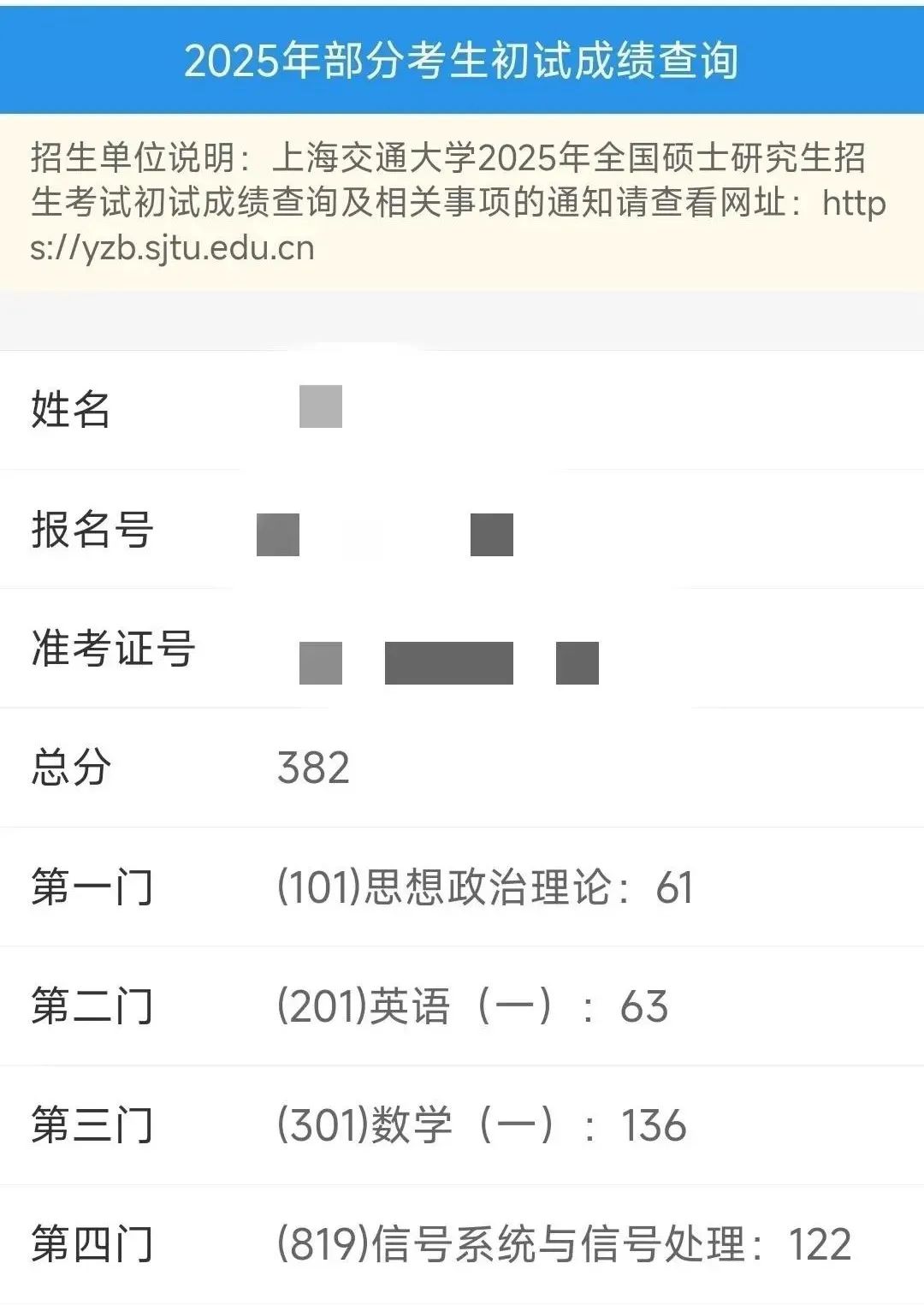Click the 数学（一）score 136
The width and height of the screenshot is (924, 1305).
[x=654, y=1128]
